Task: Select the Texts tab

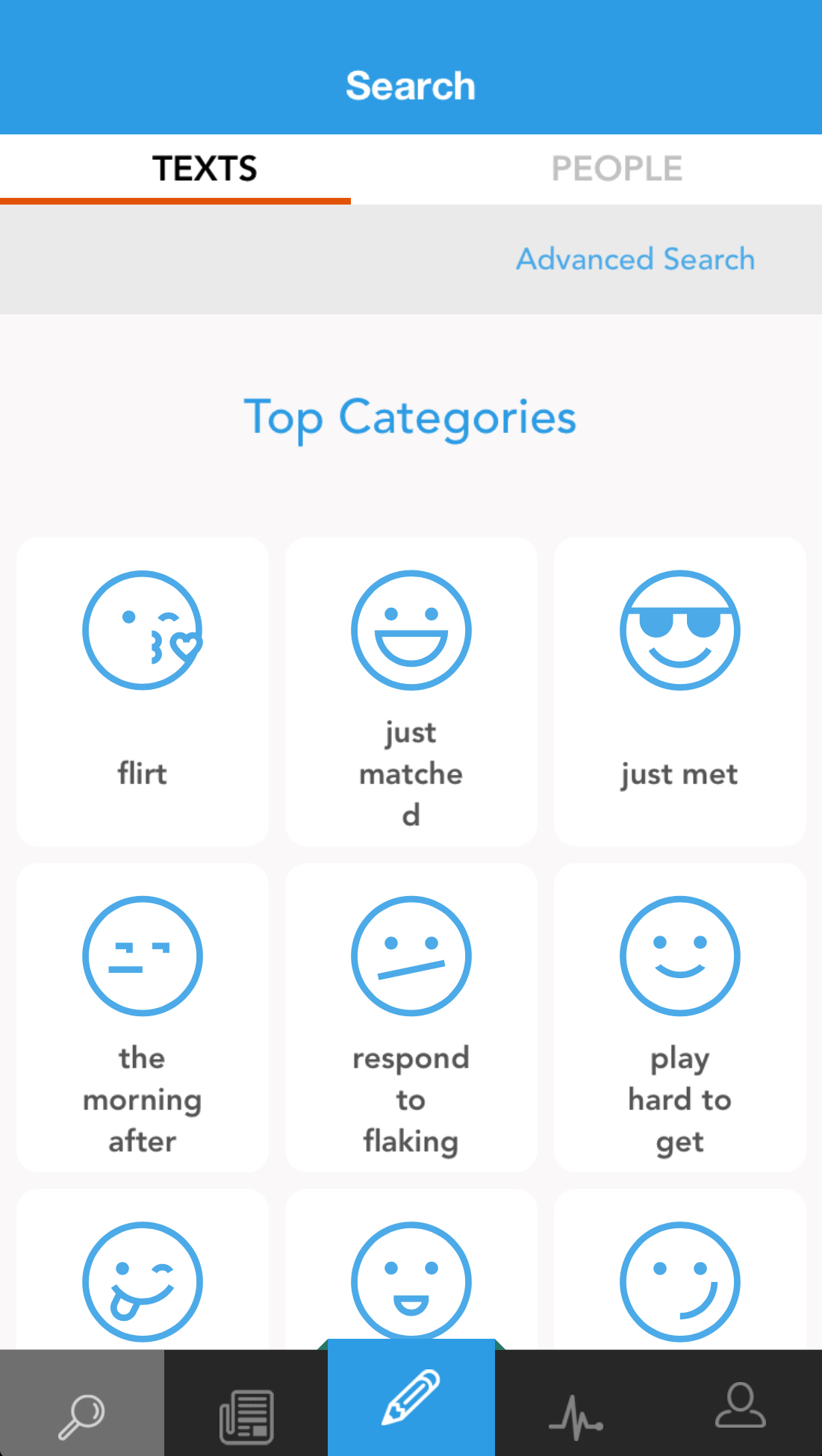Action: [x=205, y=169]
